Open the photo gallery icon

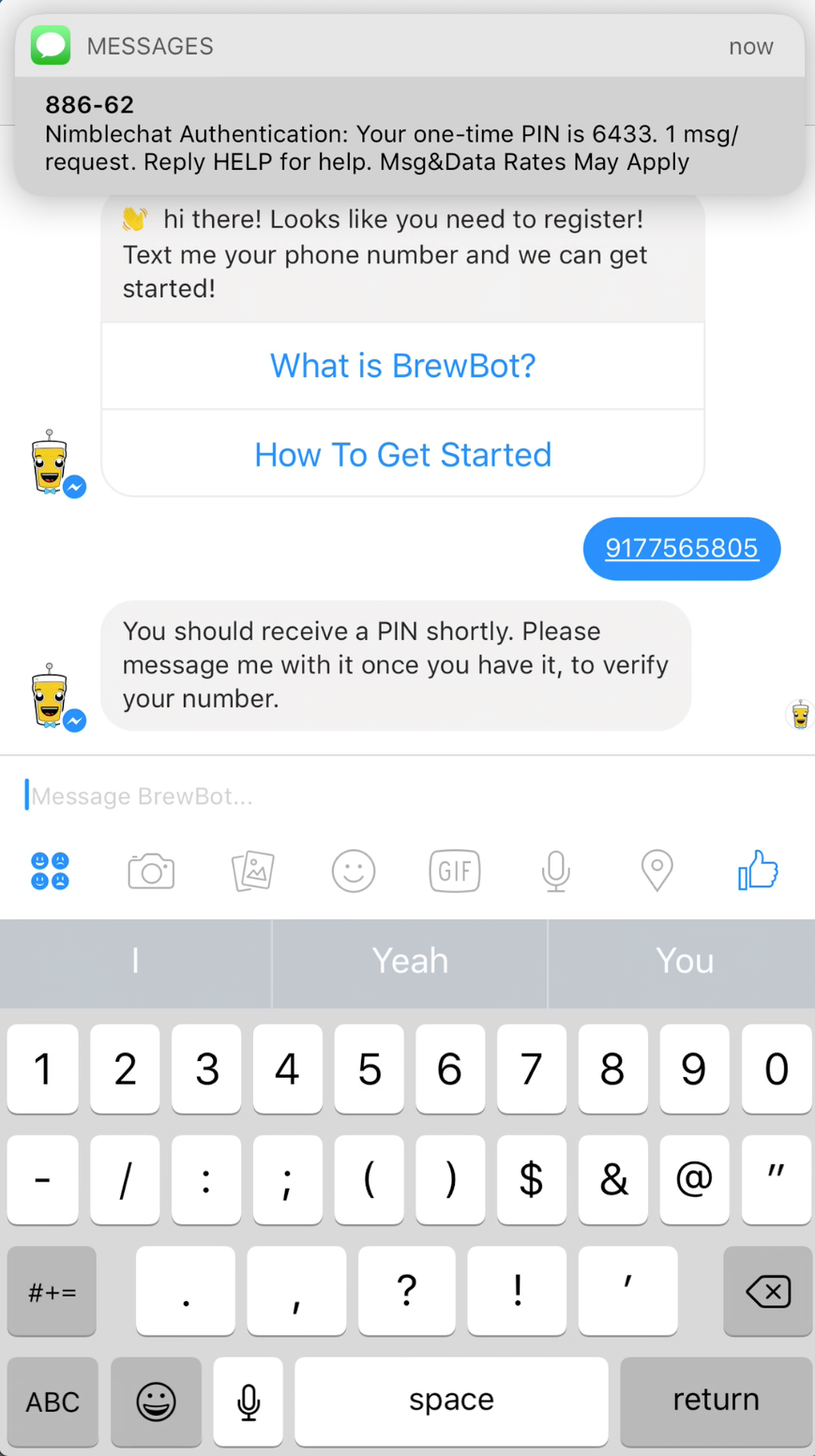pyautogui.click(x=252, y=871)
